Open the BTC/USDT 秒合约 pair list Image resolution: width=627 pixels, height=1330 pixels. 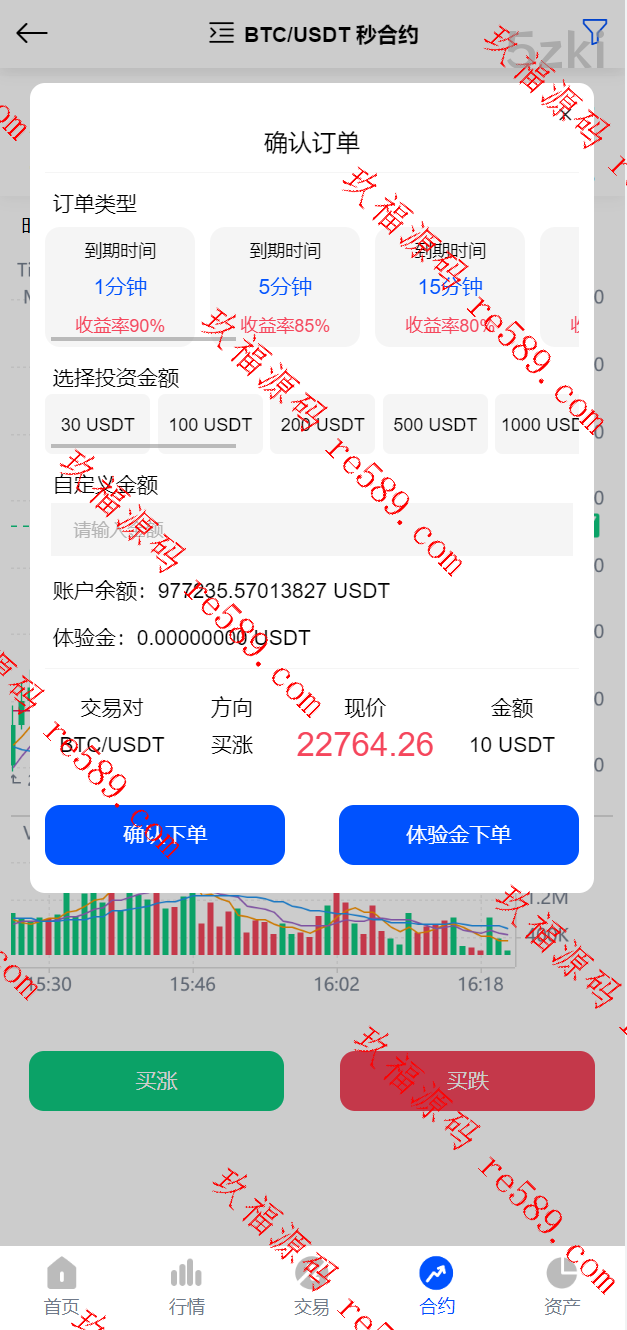(x=314, y=34)
